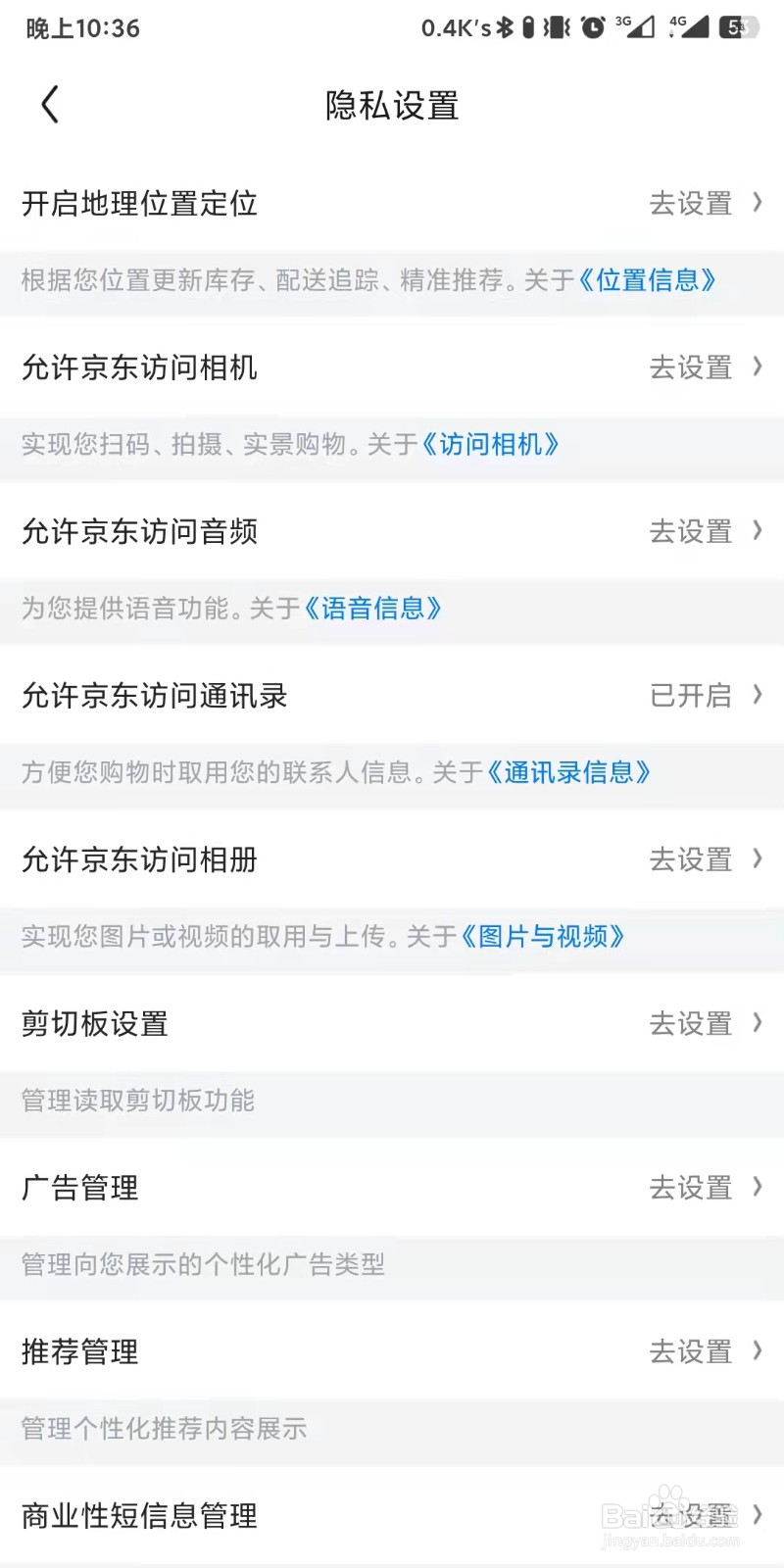
Task: Select the 3G signal icon
Action: [x=637, y=28]
